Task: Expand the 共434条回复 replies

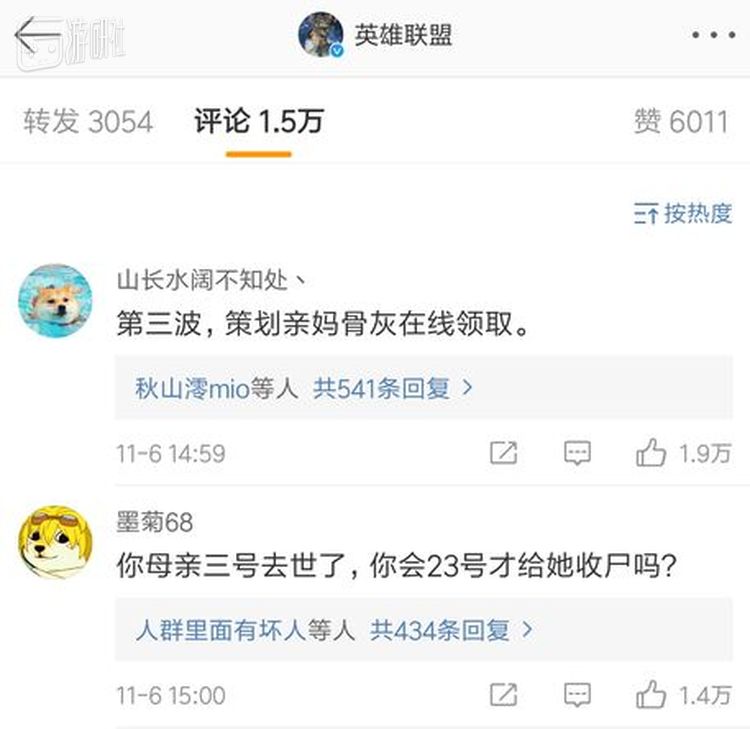Action: [x=451, y=630]
